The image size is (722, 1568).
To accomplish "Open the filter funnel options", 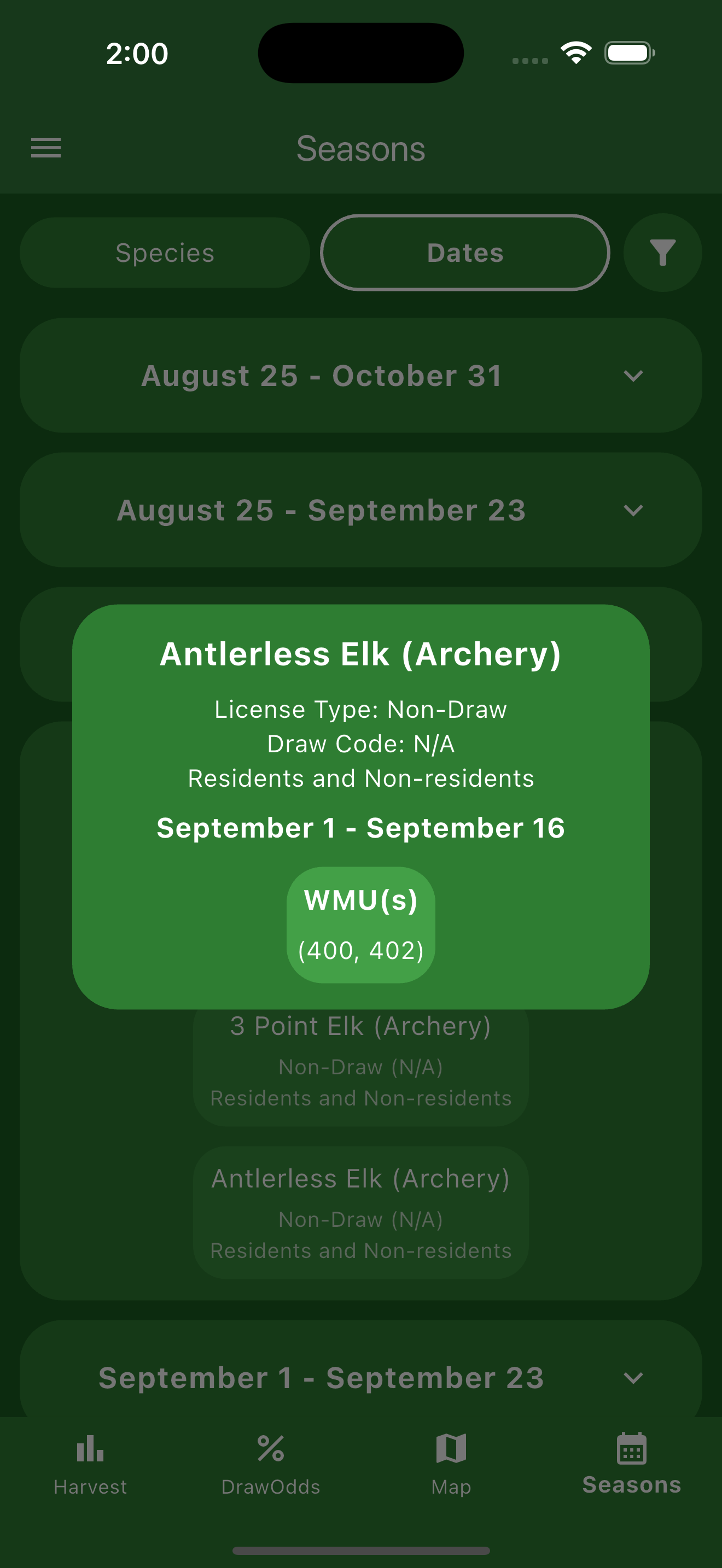I will 662,253.
